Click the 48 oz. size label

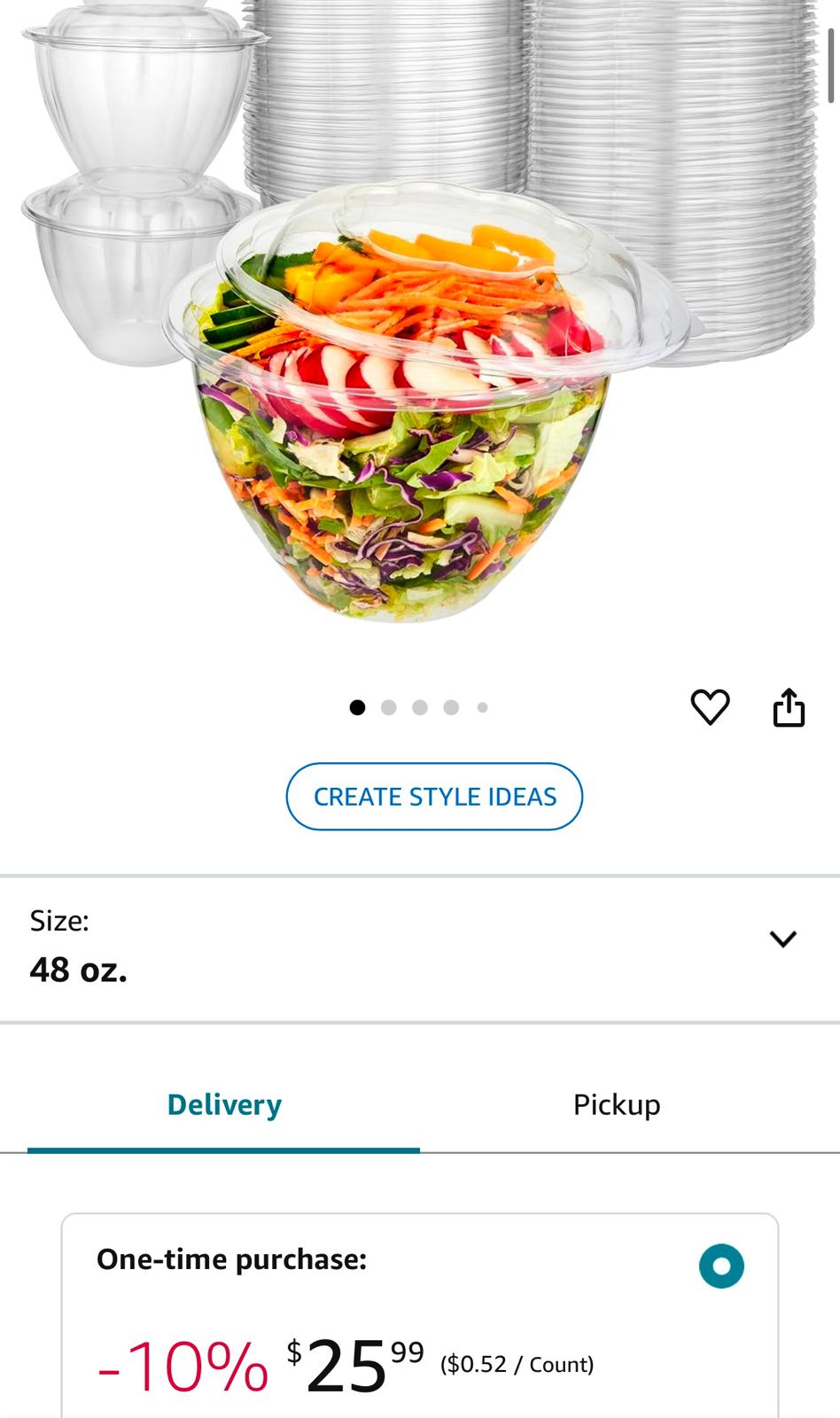click(x=79, y=970)
